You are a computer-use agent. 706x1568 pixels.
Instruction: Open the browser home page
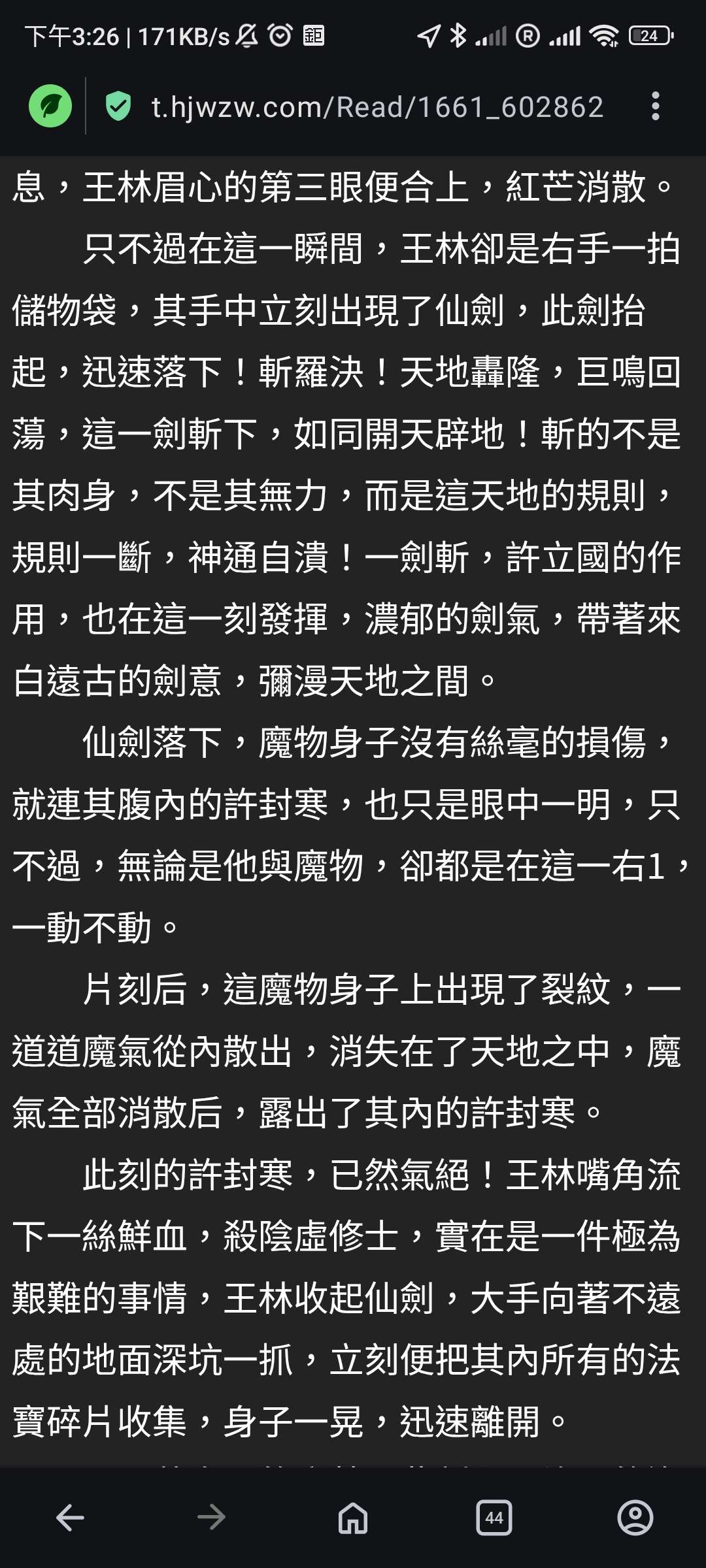tap(353, 1517)
